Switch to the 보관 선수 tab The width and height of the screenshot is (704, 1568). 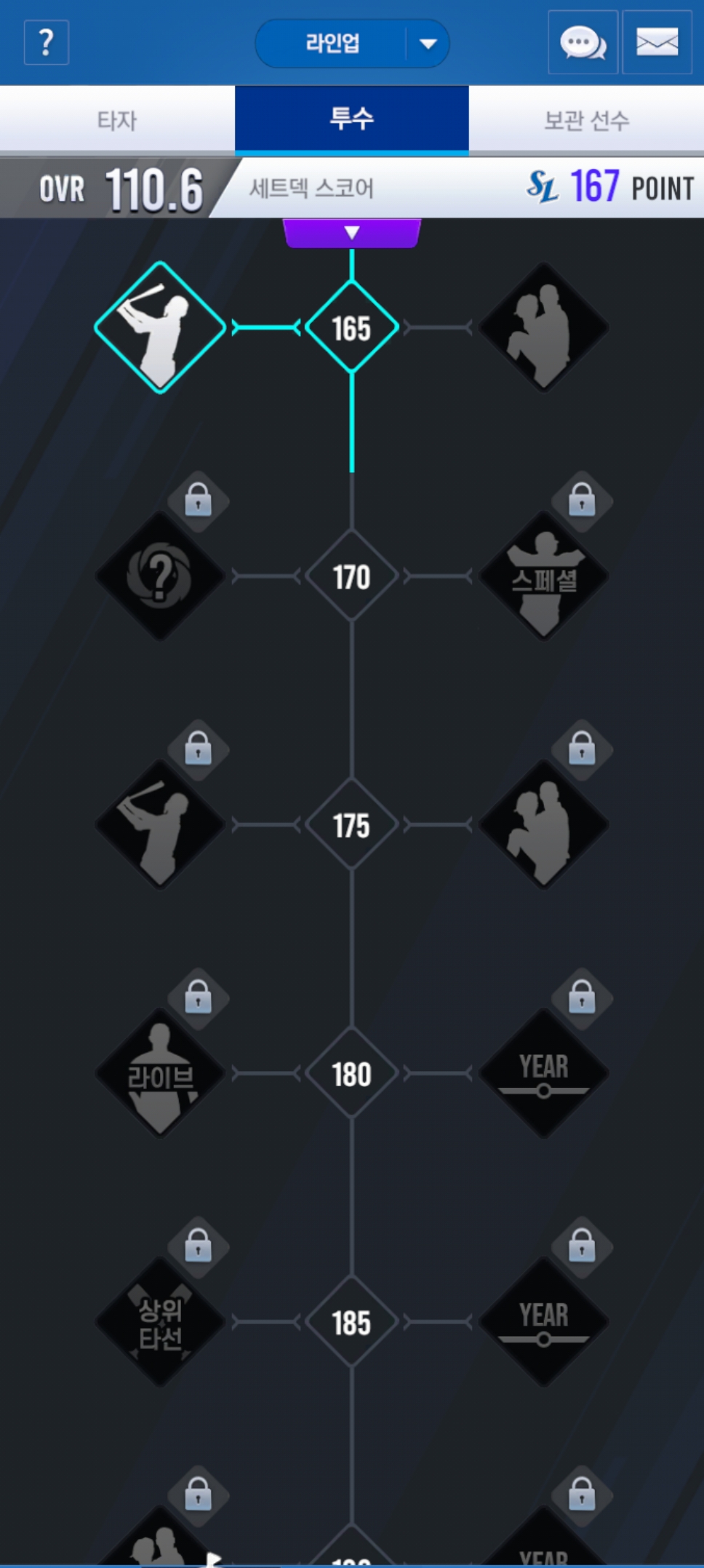(x=586, y=120)
